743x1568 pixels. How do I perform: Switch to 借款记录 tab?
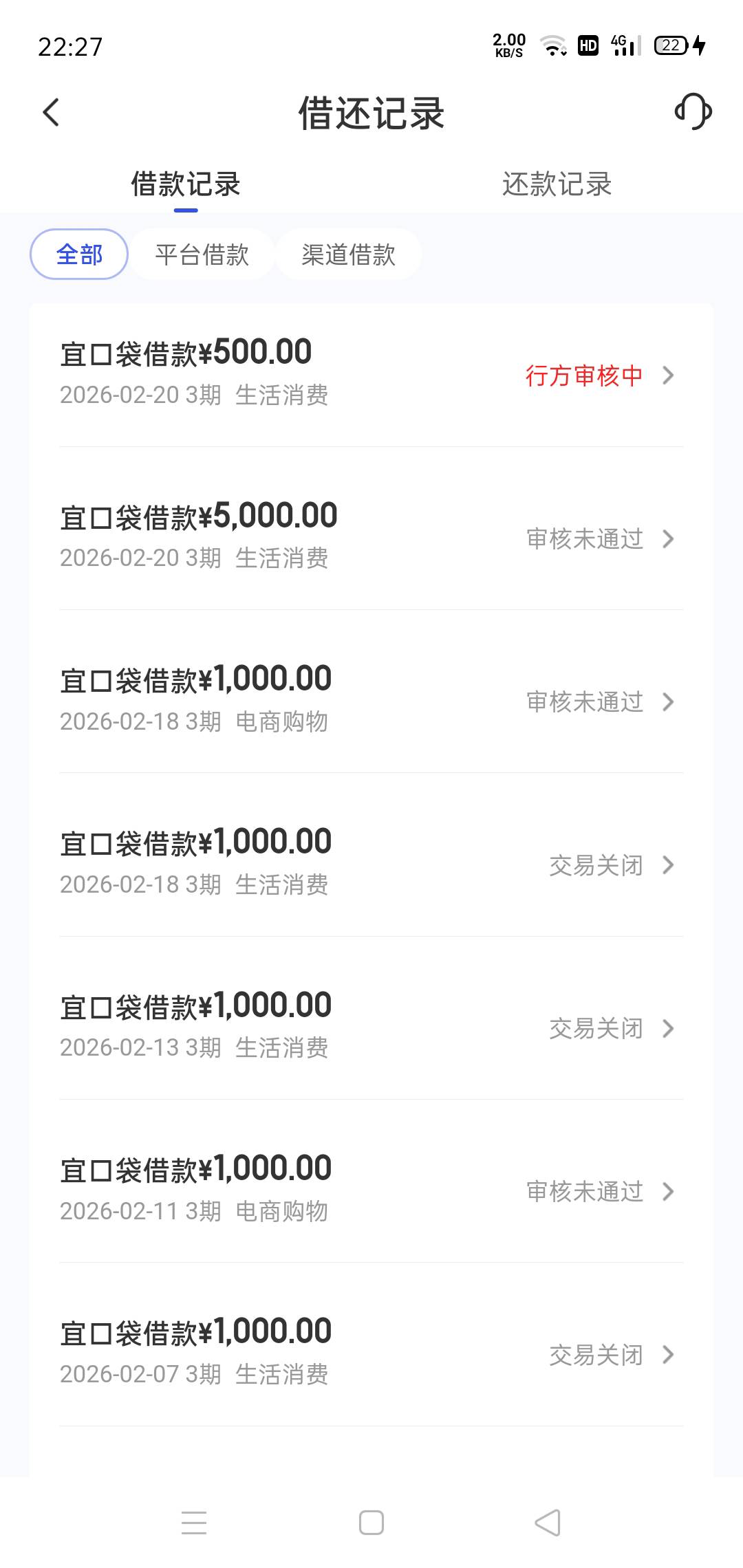coord(186,184)
